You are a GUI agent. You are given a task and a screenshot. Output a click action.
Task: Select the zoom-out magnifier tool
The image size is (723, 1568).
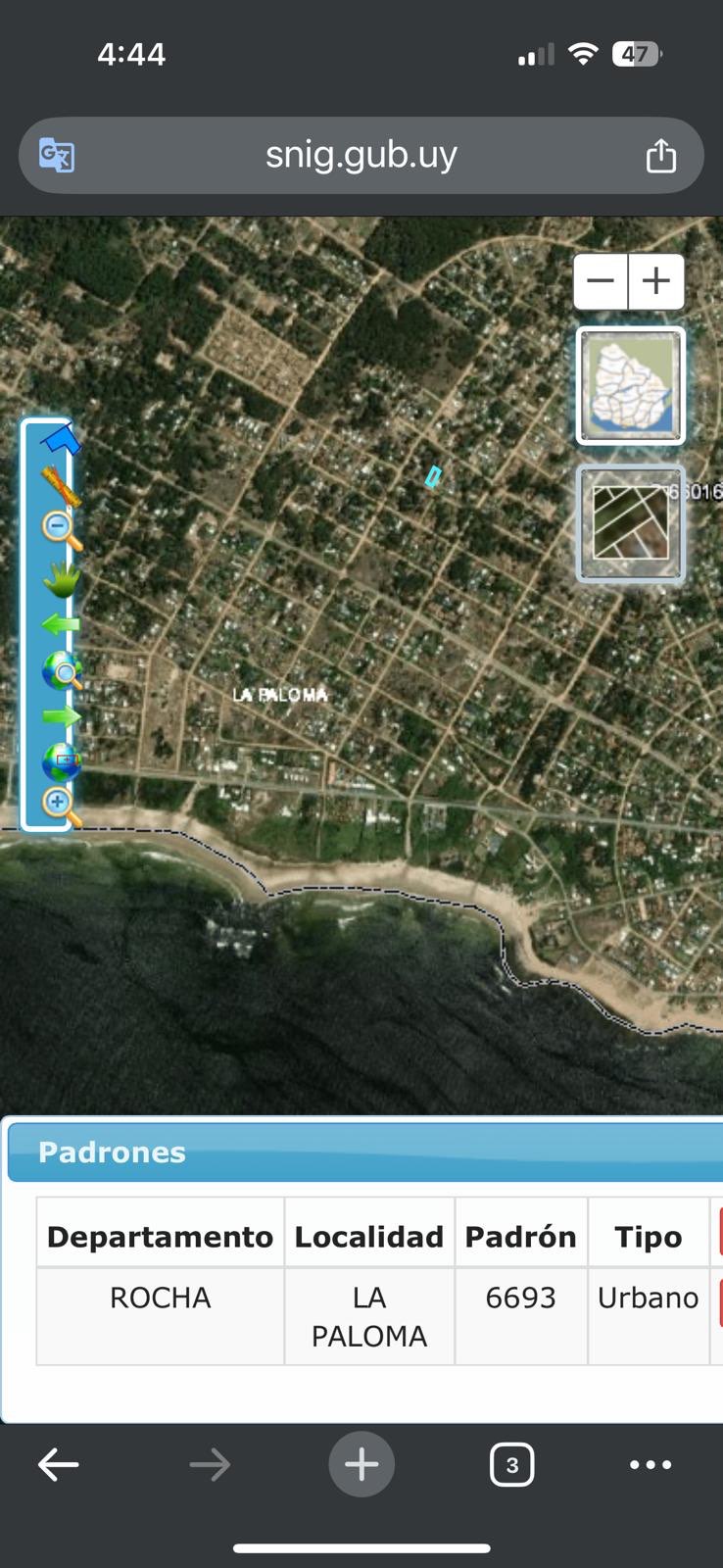[61, 530]
